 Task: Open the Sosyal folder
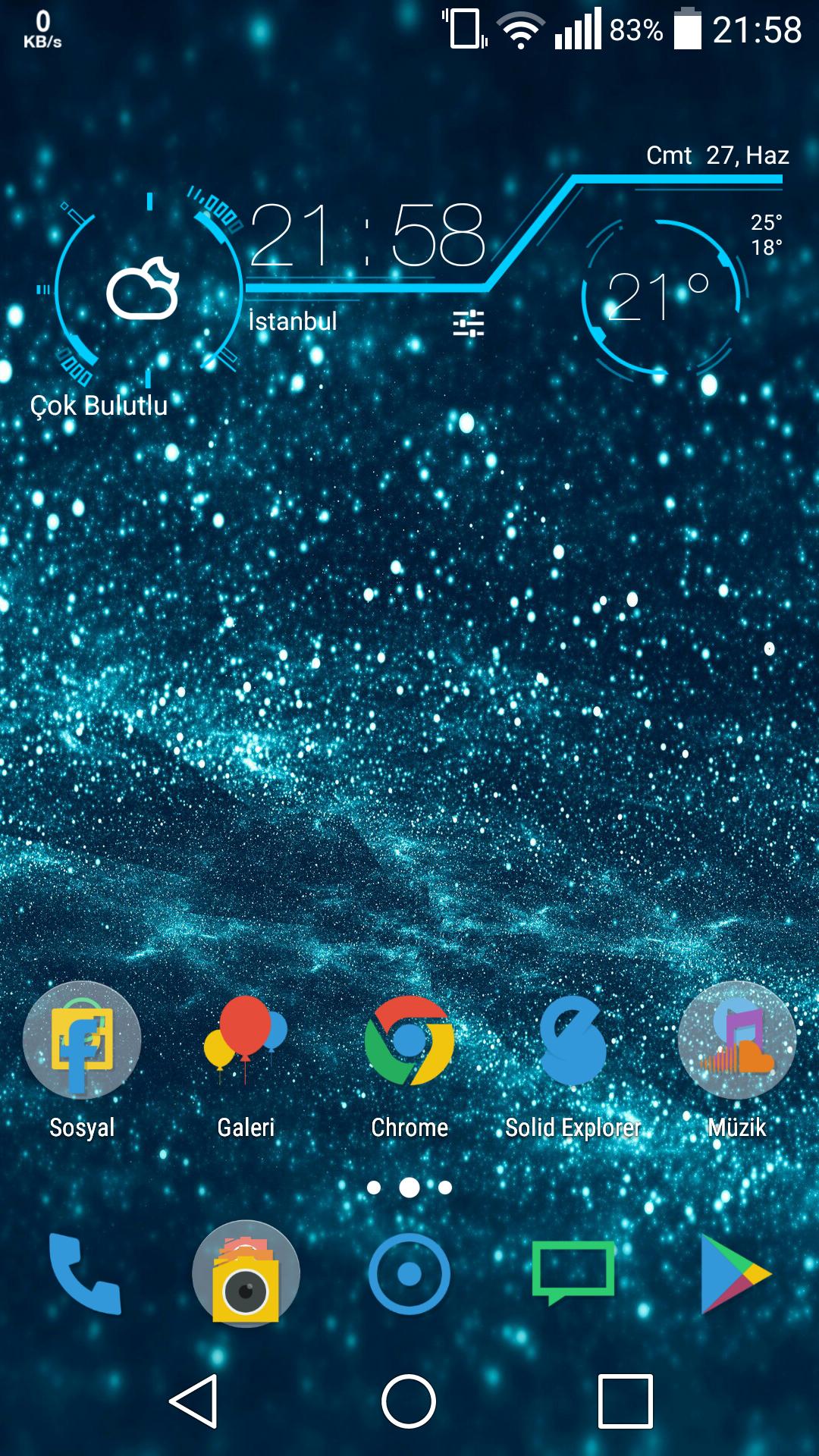82,1040
